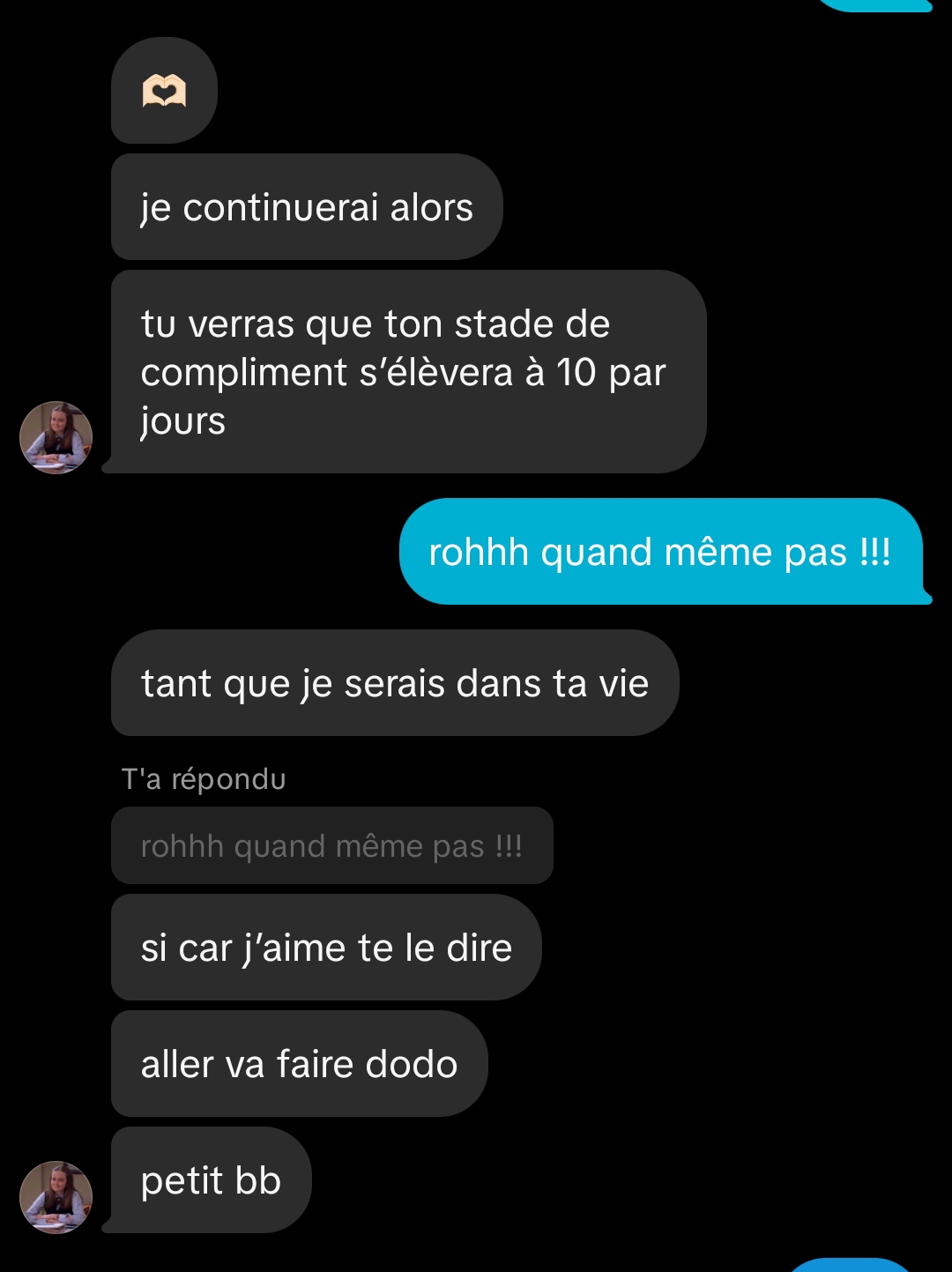This screenshot has height=1272, width=952.
Task: Open sender's profile picture beside 'petit bb'
Action: pos(56,1196)
